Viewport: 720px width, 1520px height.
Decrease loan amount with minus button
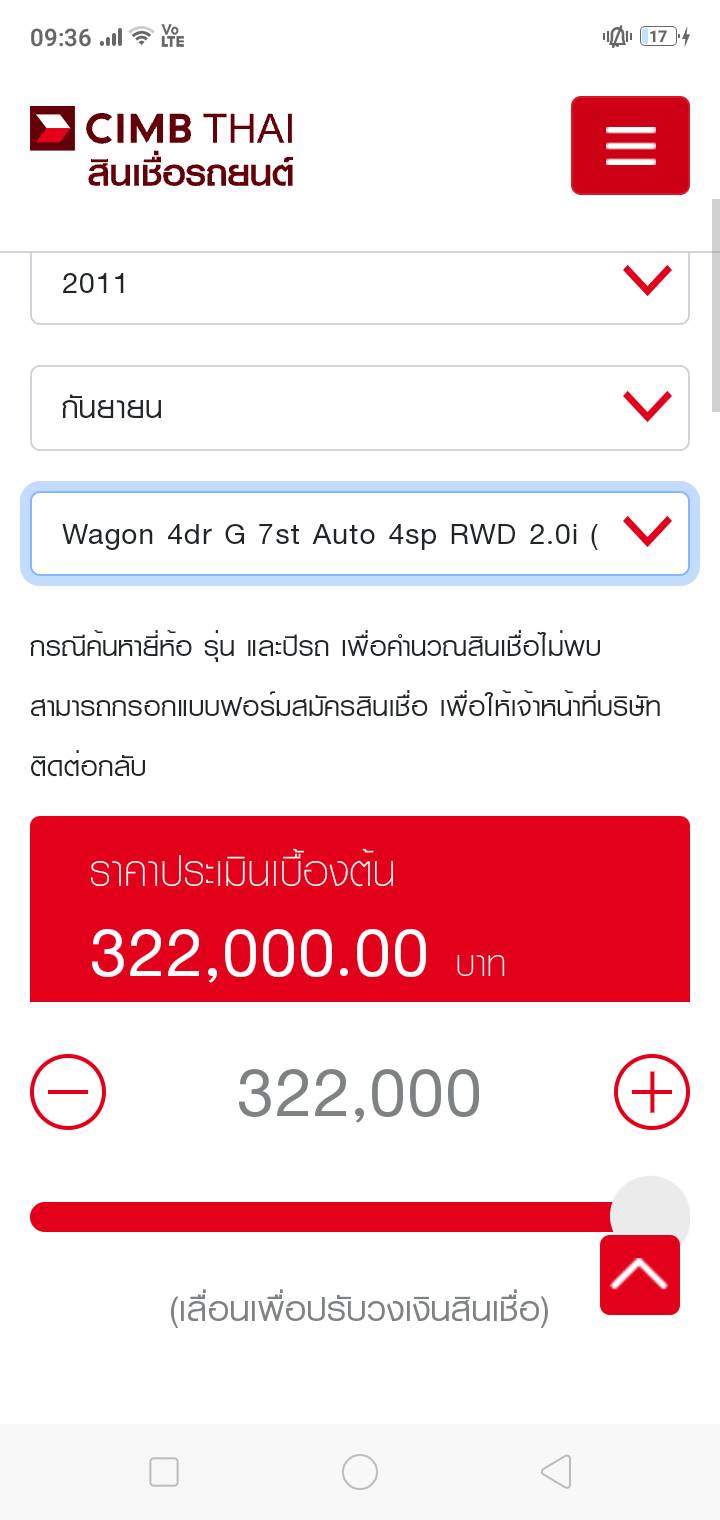pyautogui.click(x=68, y=1092)
